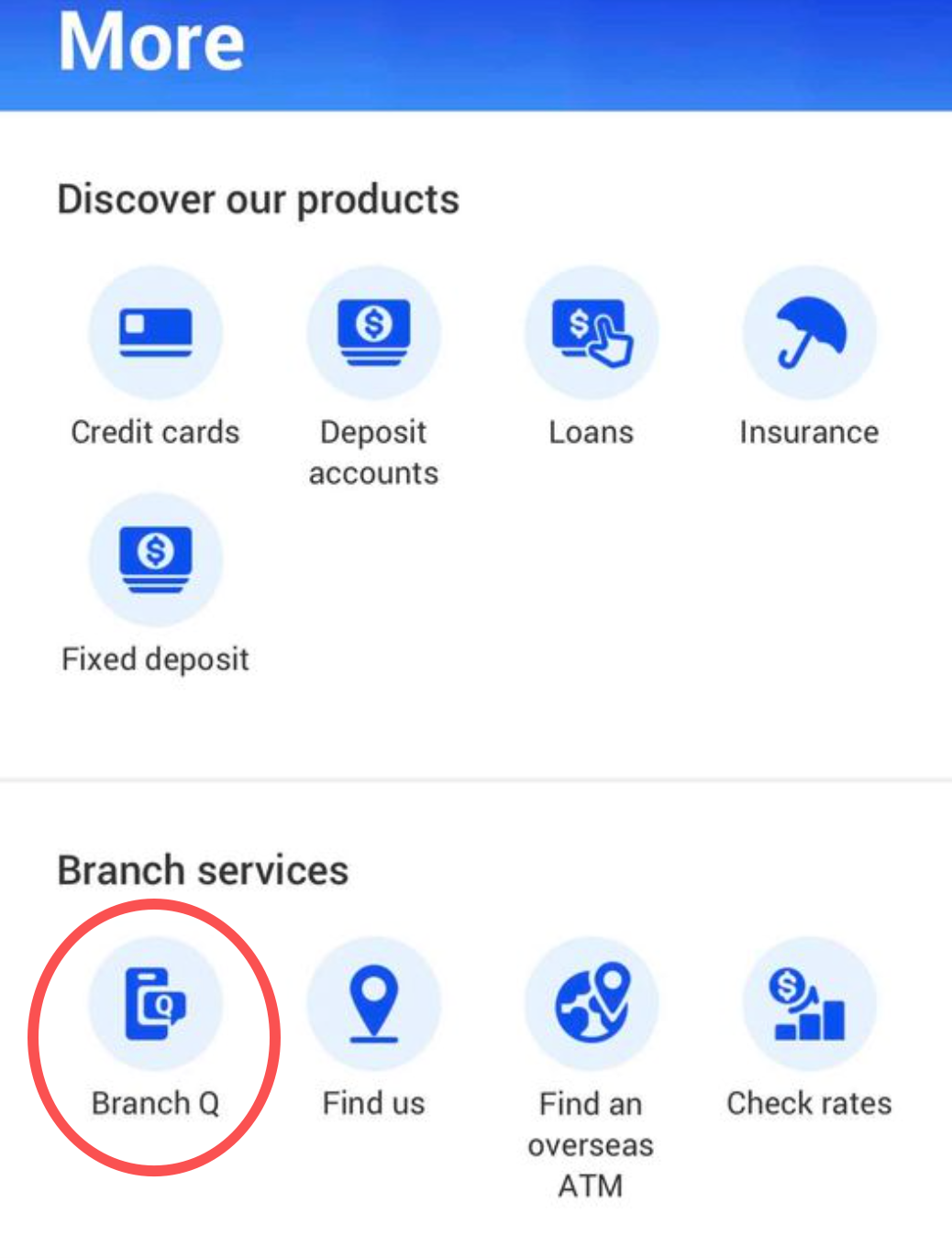Open Fixed deposit
Screen dimensions: 952x1258
tap(155, 559)
